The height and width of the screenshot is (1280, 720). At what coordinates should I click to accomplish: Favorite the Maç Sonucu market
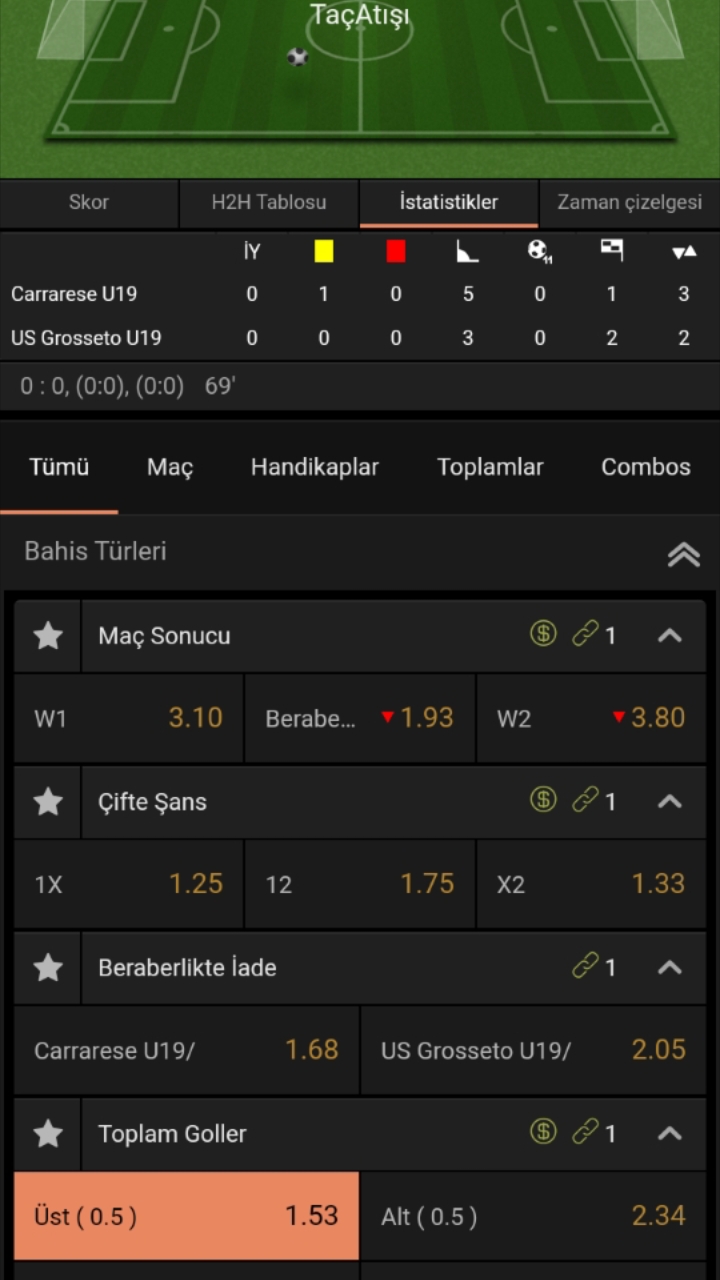tap(48, 636)
